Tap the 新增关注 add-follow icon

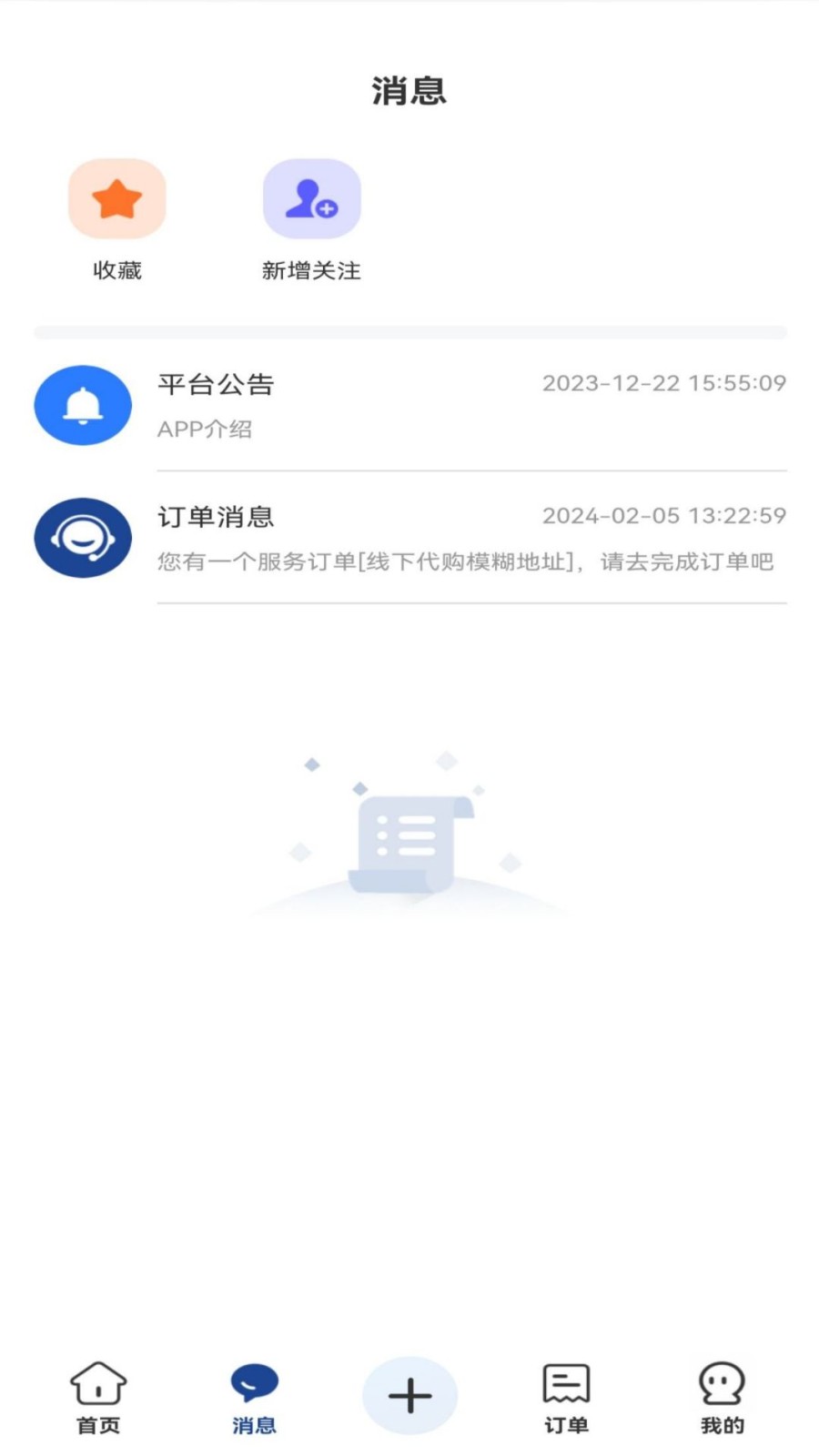point(313,198)
